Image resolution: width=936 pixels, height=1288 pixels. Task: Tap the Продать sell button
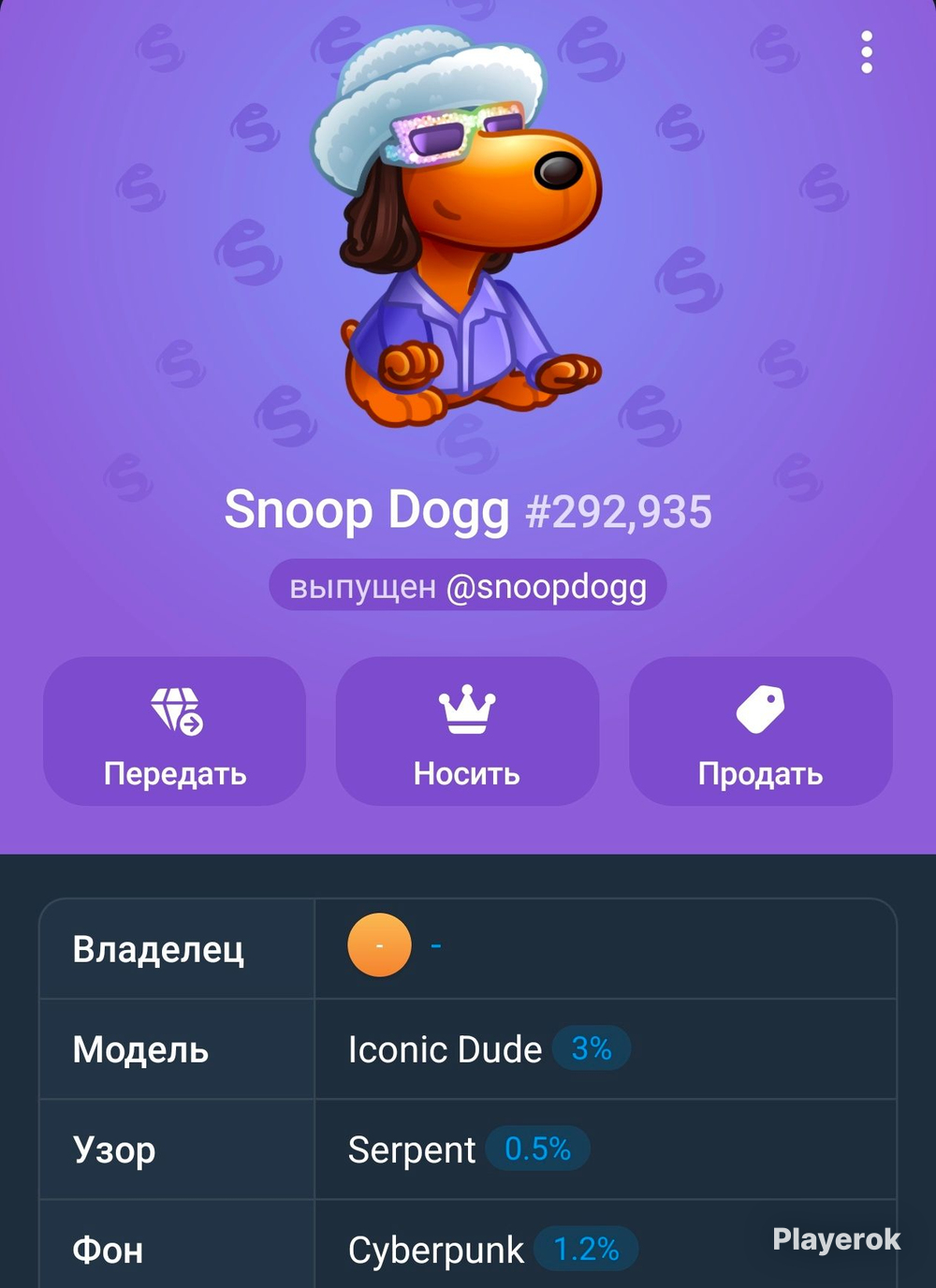760,731
